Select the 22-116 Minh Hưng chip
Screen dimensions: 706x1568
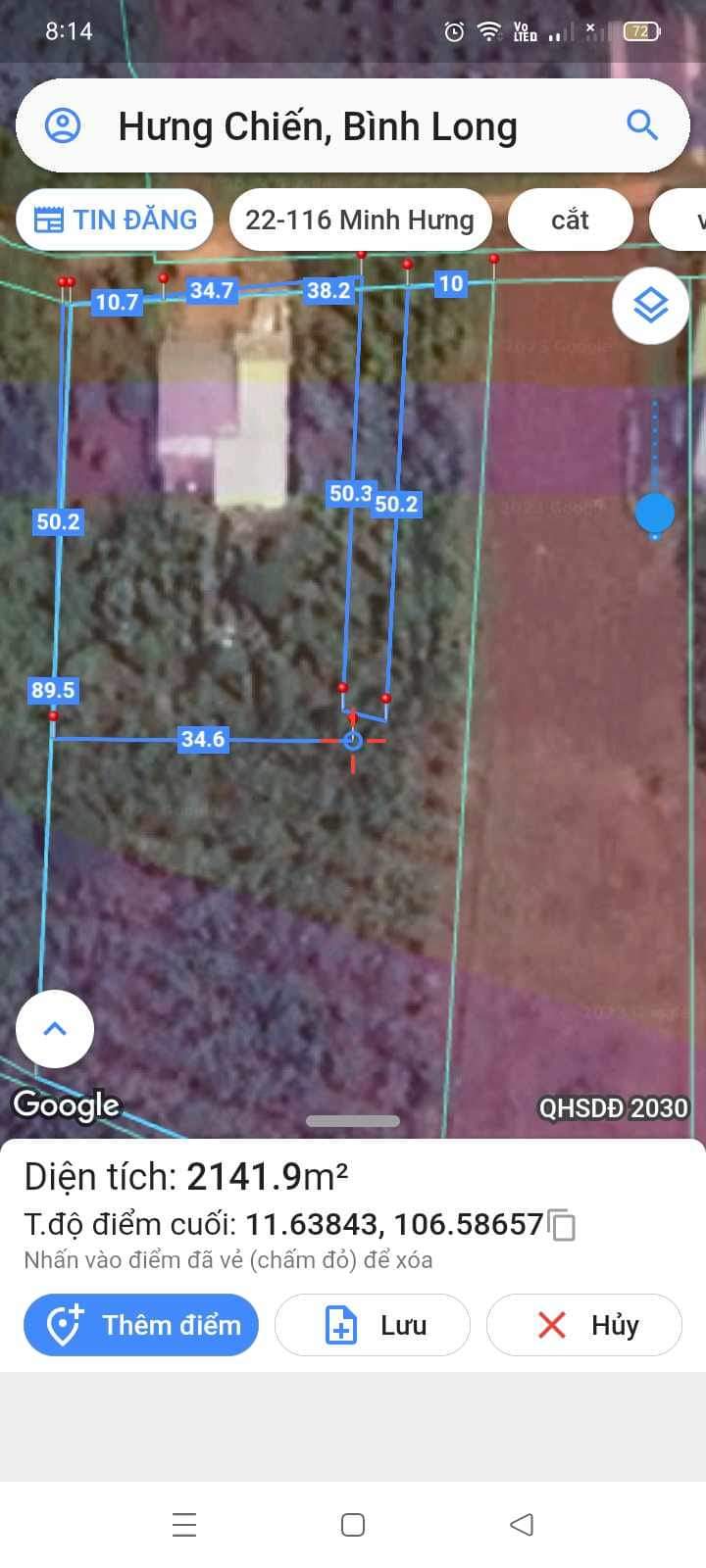pos(360,220)
